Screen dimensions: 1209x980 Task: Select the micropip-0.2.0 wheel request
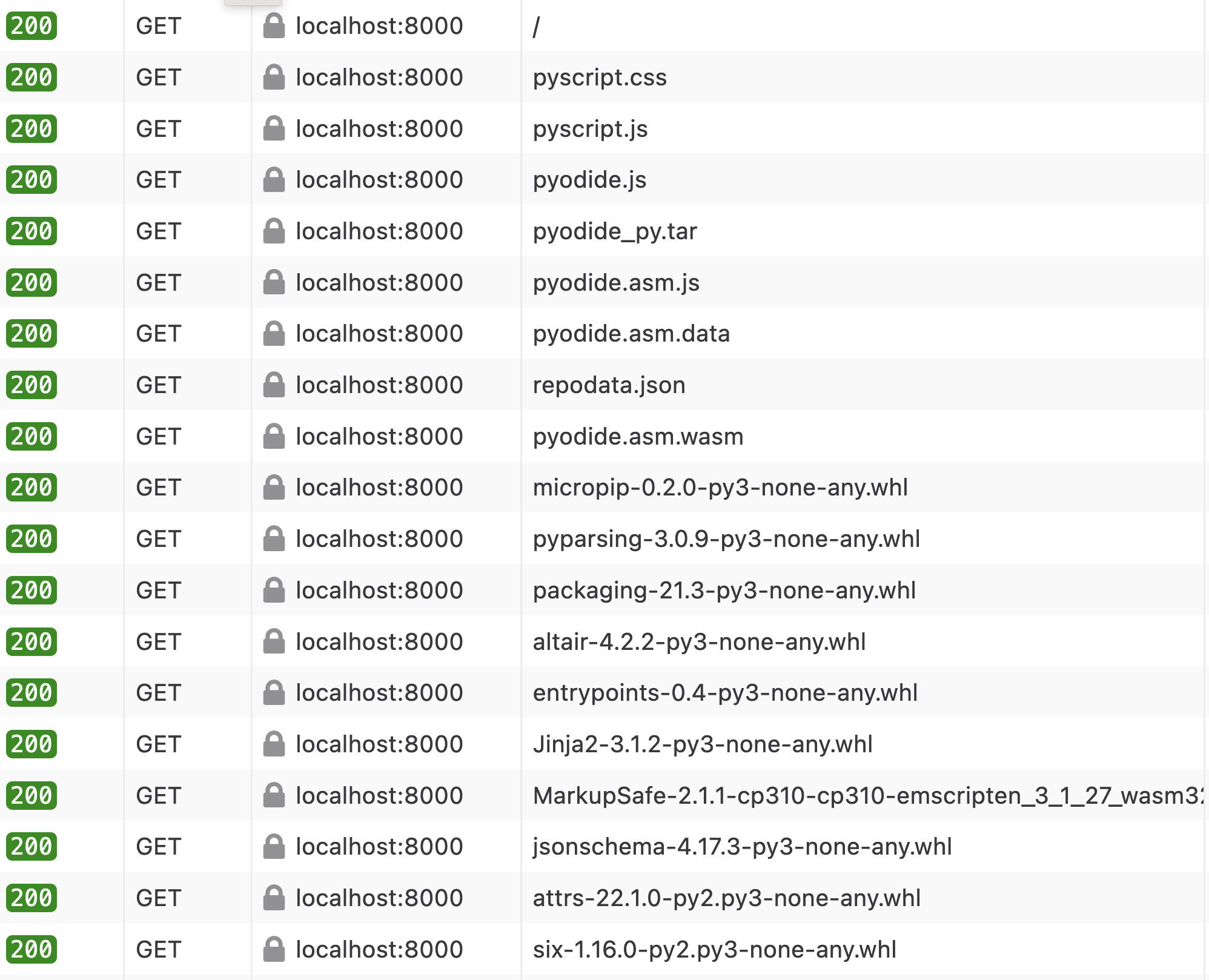(720, 488)
